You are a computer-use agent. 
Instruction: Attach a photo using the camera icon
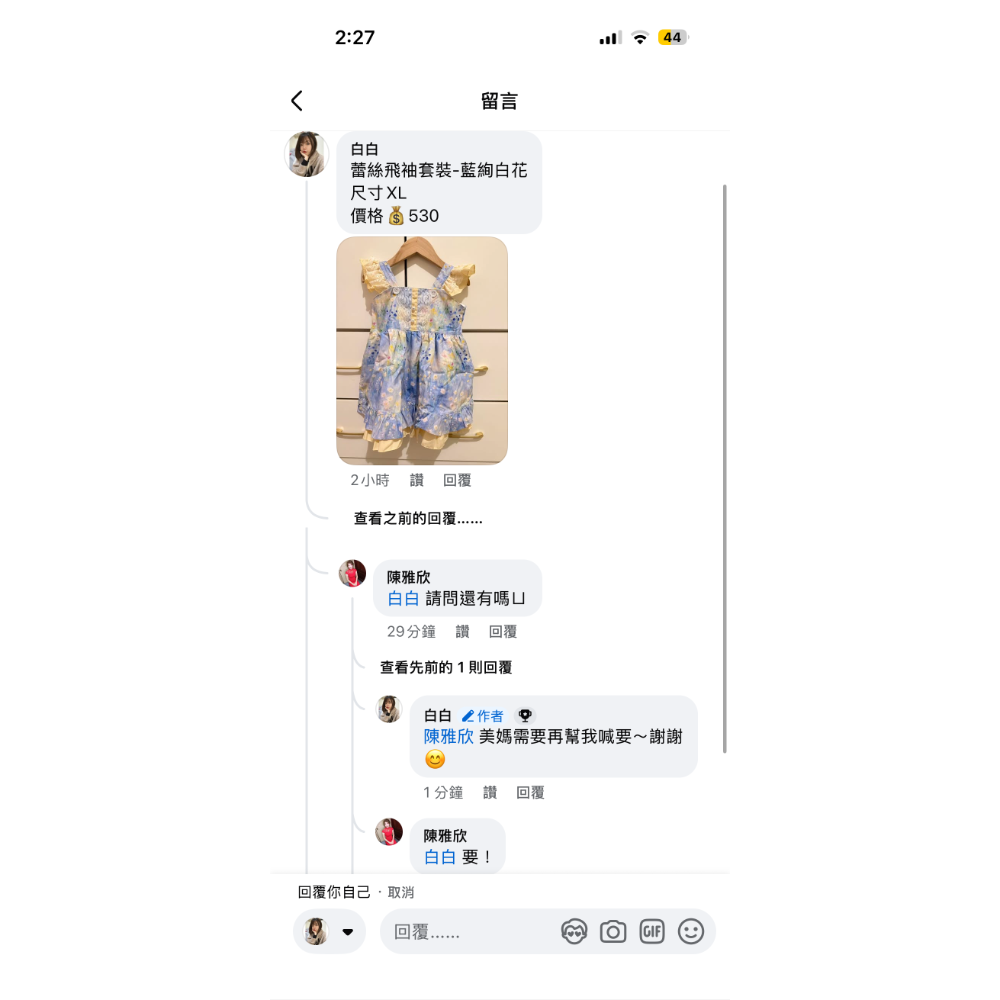click(613, 932)
